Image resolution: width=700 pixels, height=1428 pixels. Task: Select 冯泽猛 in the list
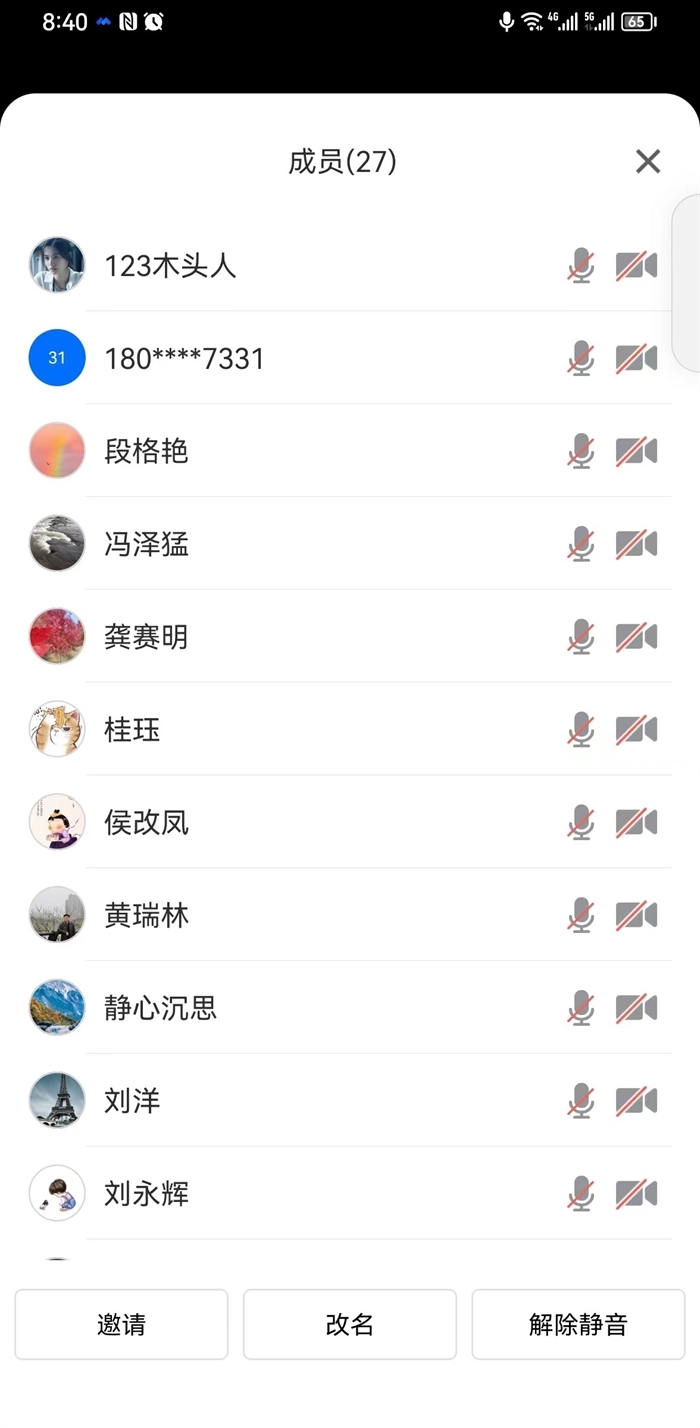coord(147,544)
